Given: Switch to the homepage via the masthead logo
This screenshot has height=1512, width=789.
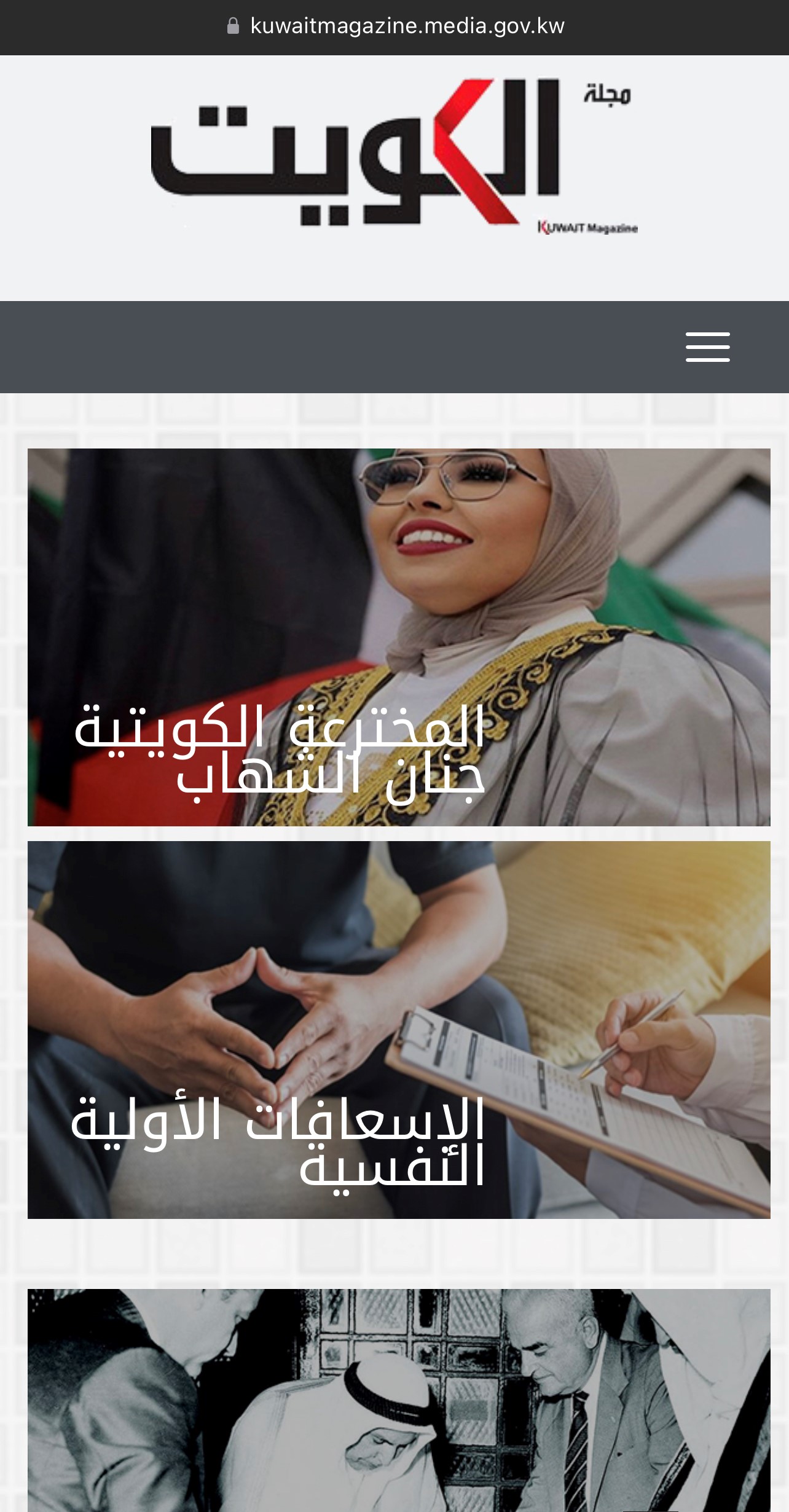Looking at the screenshot, I should click(393, 154).
